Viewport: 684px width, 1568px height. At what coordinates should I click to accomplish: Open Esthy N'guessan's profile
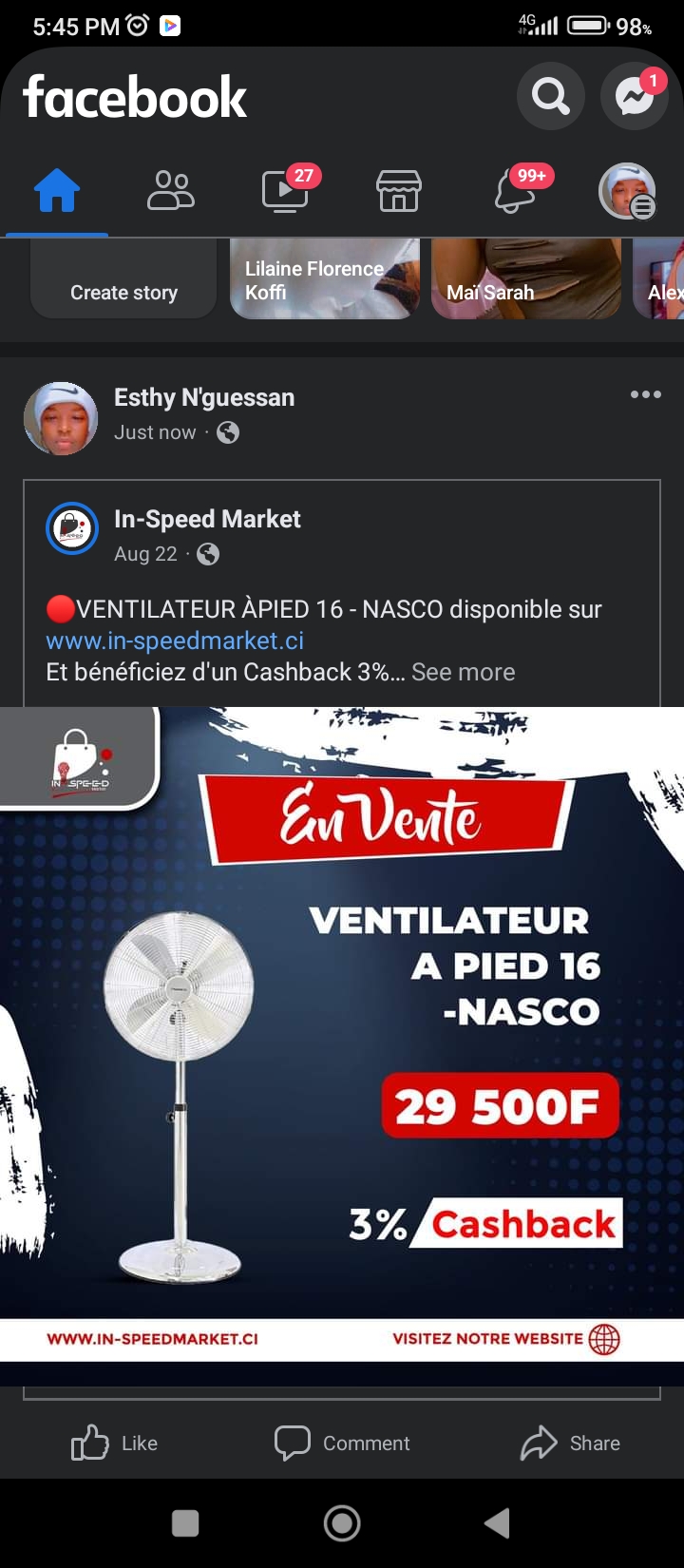pyautogui.click(x=204, y=397)
